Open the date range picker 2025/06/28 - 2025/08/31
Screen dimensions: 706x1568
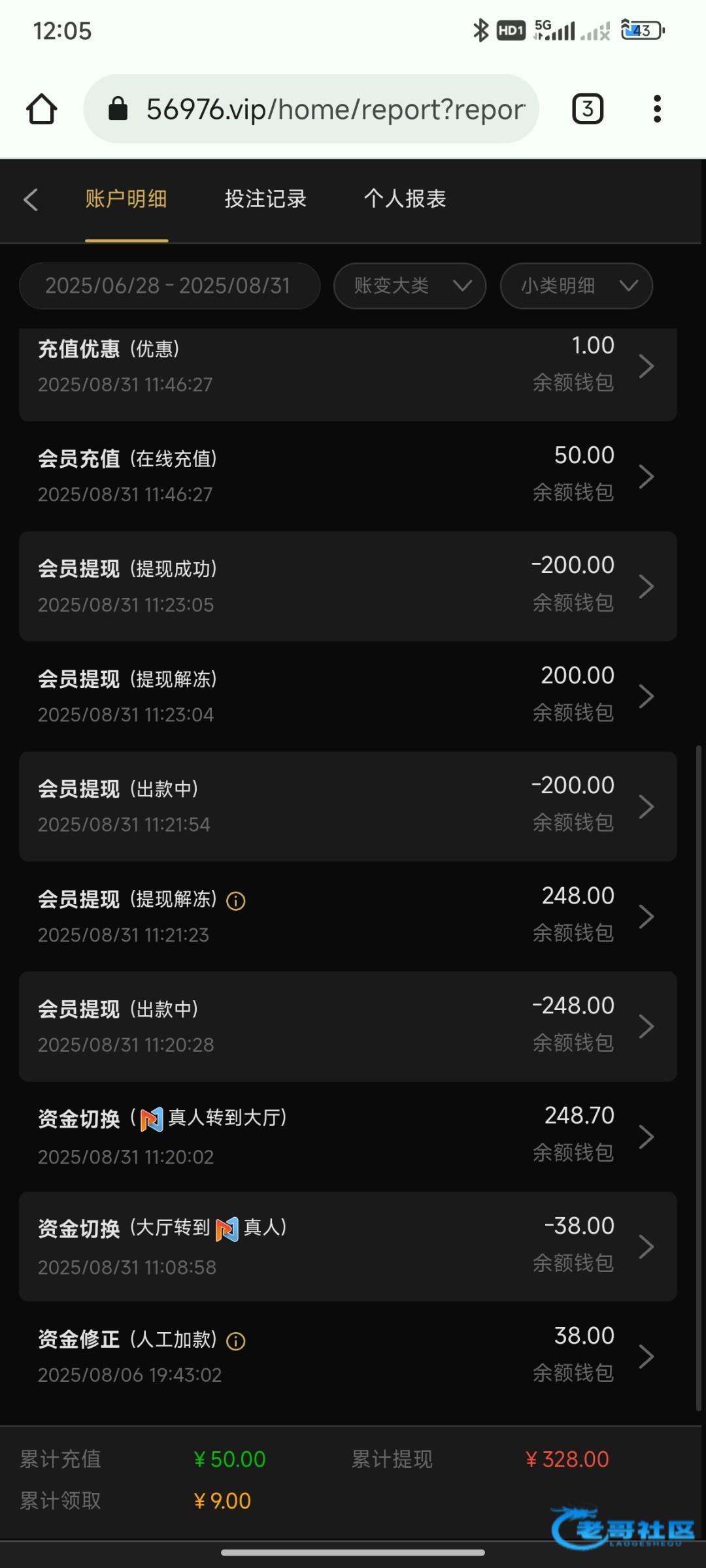click(169, 286)
